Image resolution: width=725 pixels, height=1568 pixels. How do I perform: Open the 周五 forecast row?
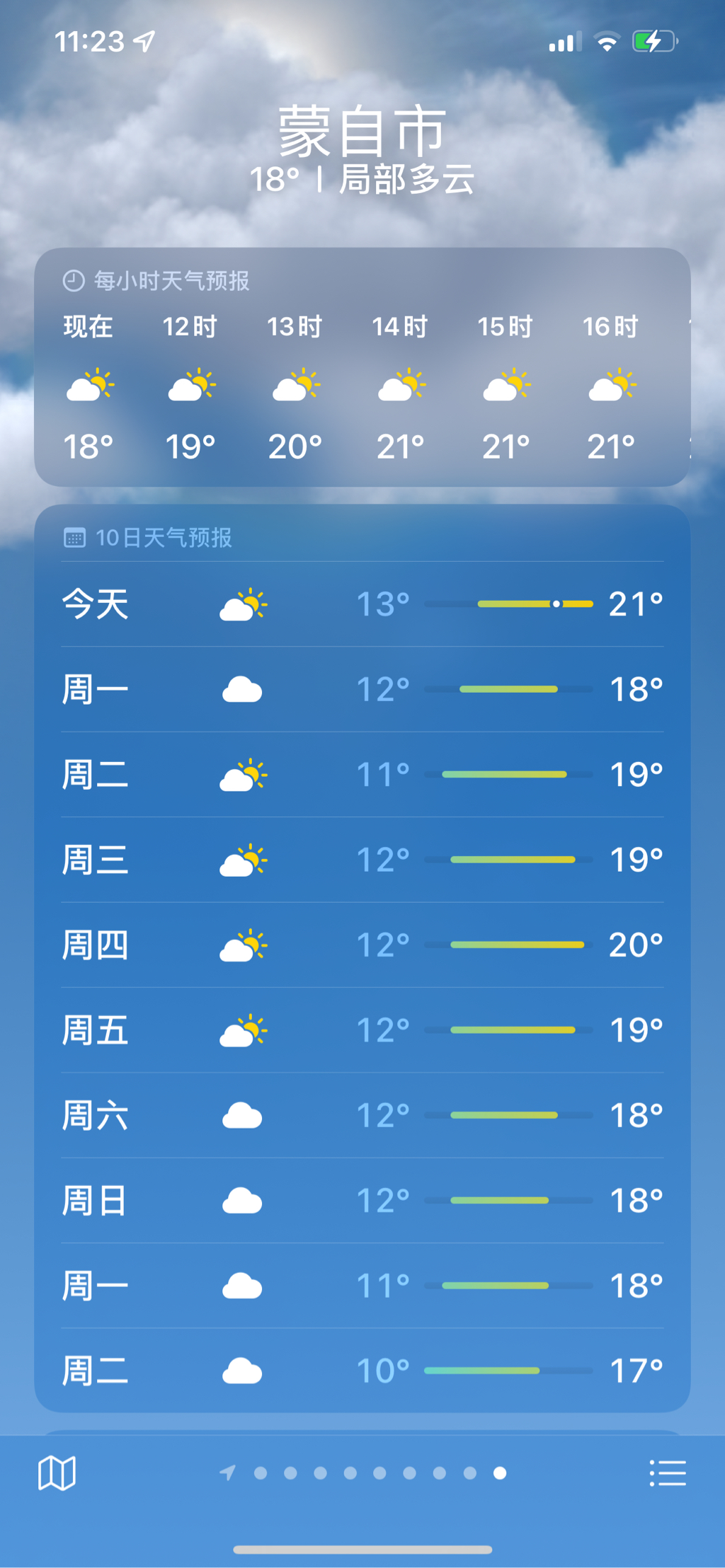coord(362,1030)
